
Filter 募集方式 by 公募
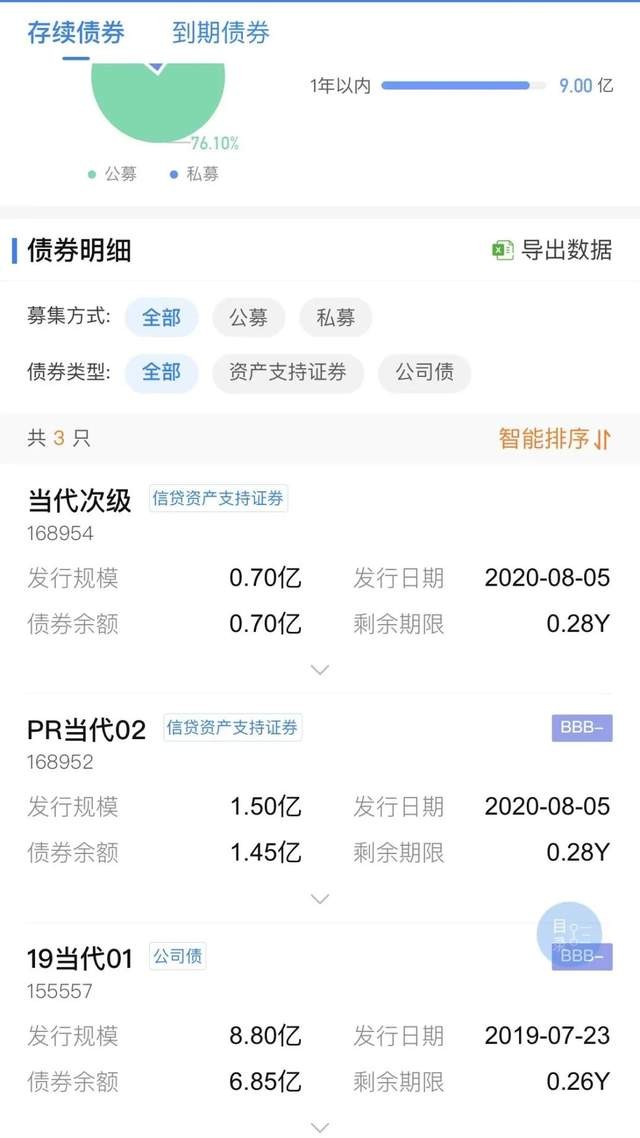point(249,317)
